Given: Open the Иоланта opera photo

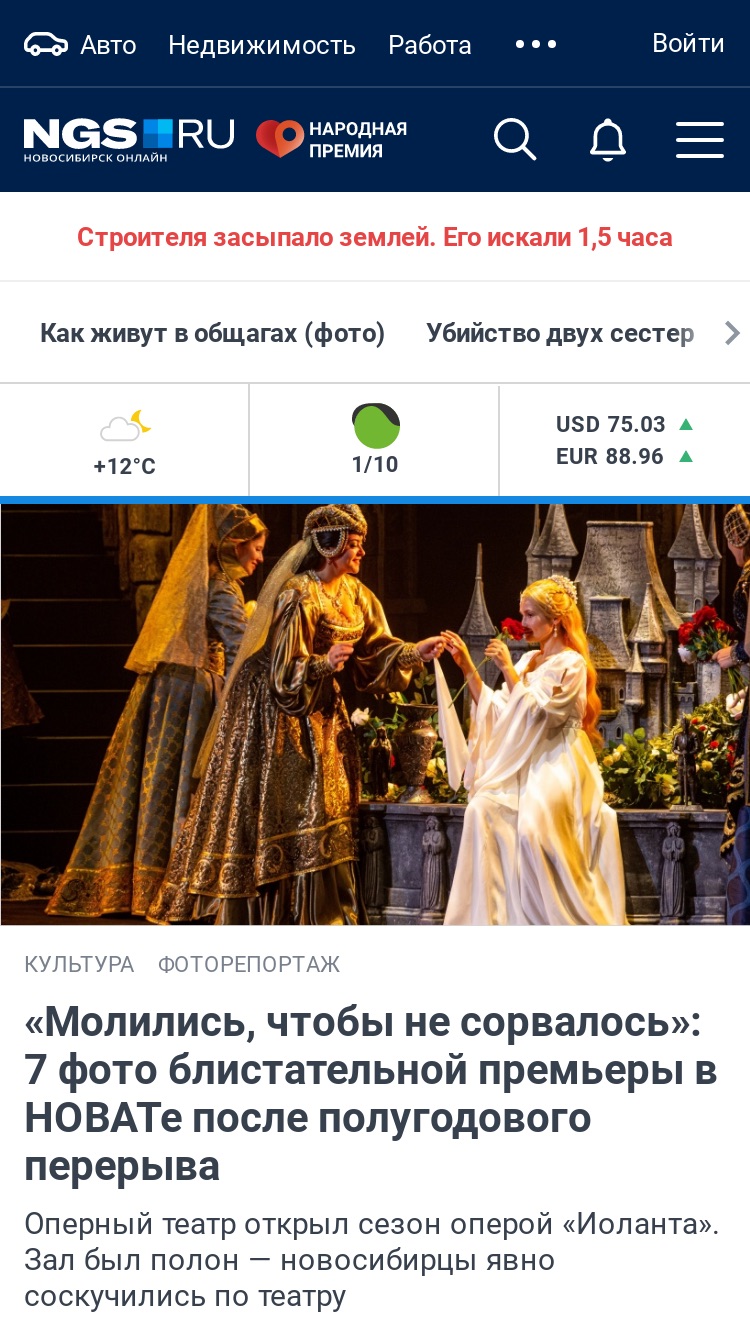Looking at the screenshot, I should 375,714.
